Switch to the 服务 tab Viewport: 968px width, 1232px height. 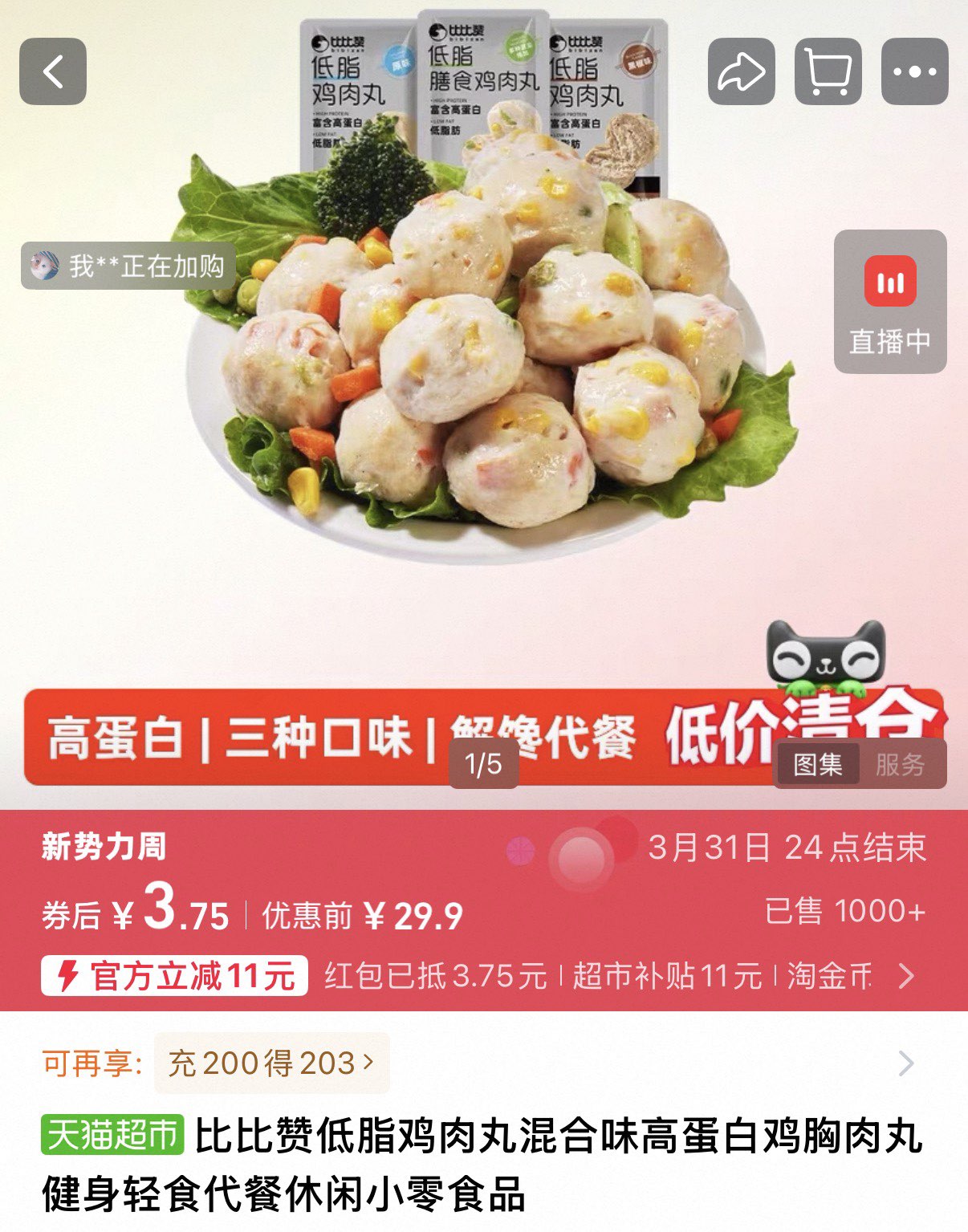901,764
